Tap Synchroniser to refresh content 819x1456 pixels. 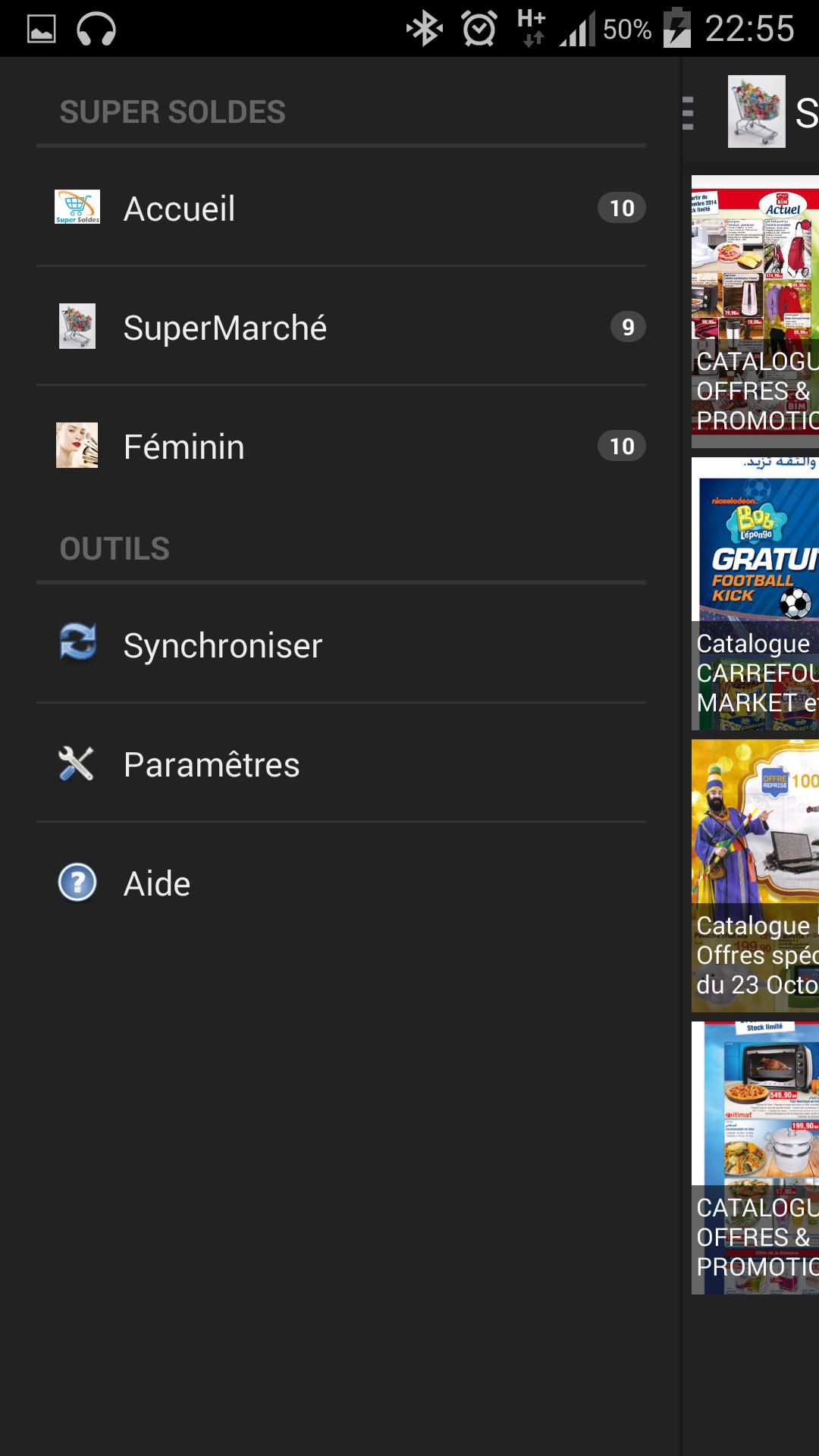[222, 645]
